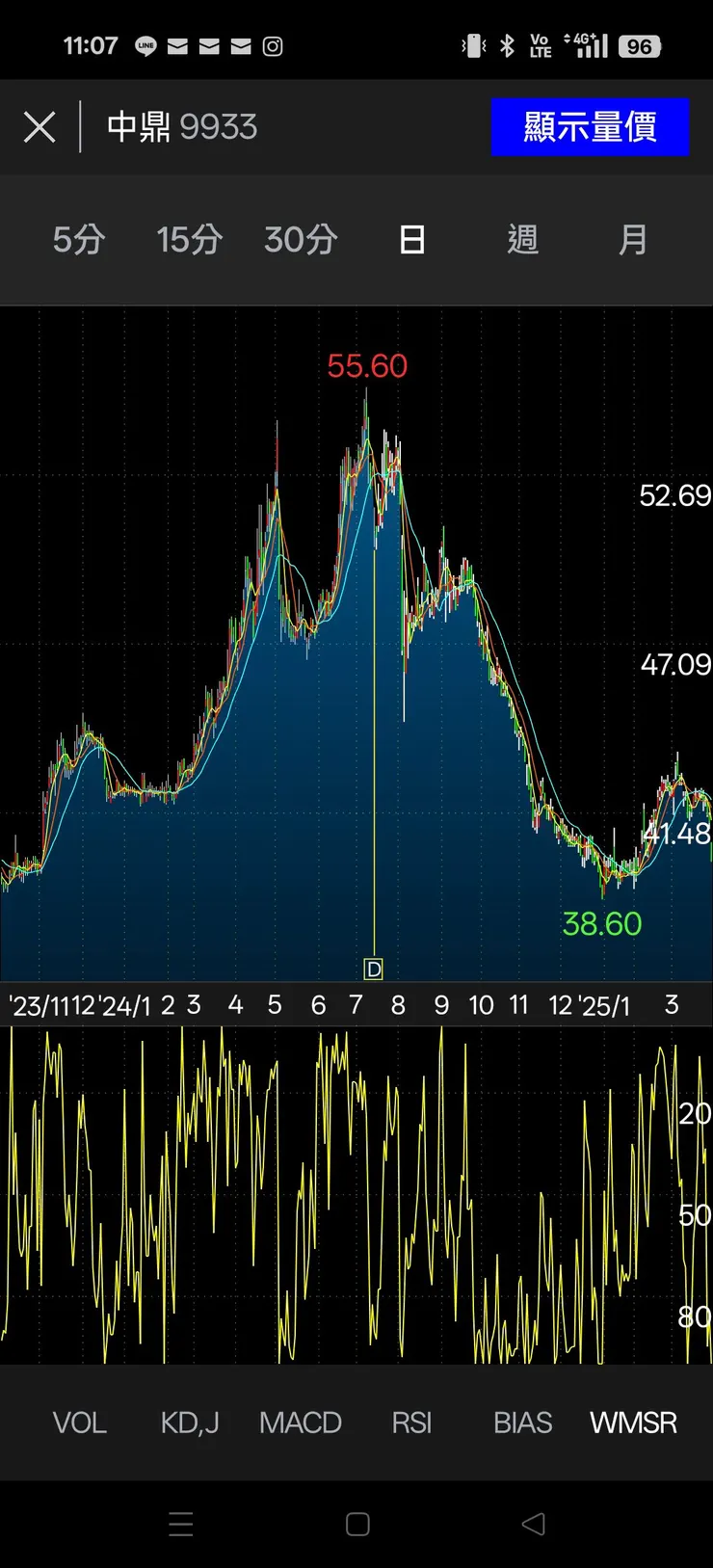Switch to the 週 weekly chart
713x1568 pixels.
(x=522, y=239)
